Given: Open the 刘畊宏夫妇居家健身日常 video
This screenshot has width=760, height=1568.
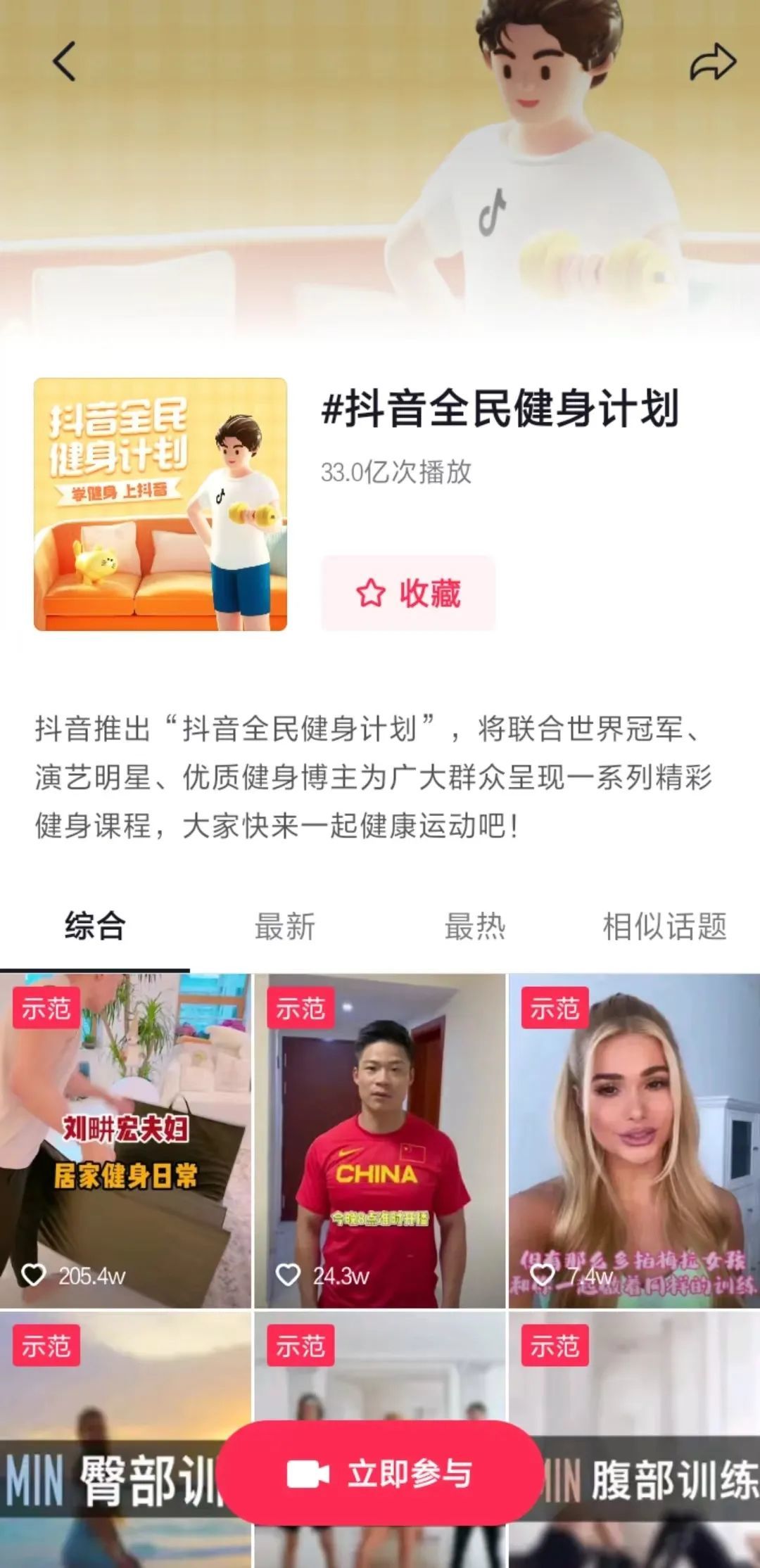Looking at the screenshot, I should [125, 1140].
